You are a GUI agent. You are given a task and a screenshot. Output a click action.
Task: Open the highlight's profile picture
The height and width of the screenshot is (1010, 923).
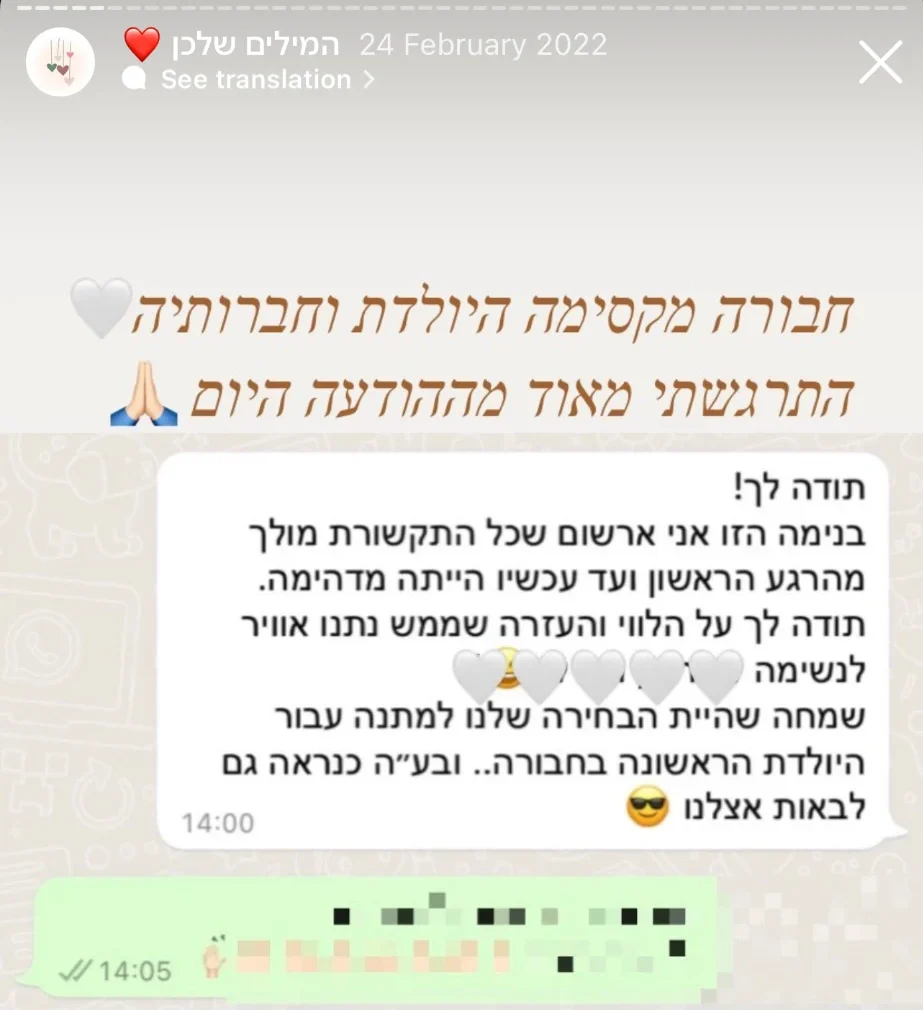click(60, 62)
